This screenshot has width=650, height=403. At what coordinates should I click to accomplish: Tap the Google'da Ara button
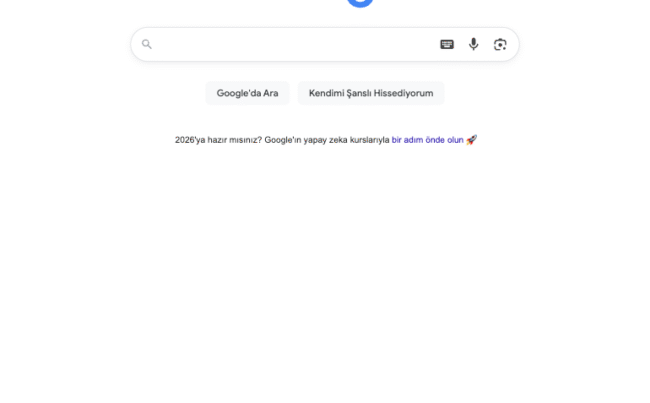tap(247, 93)
